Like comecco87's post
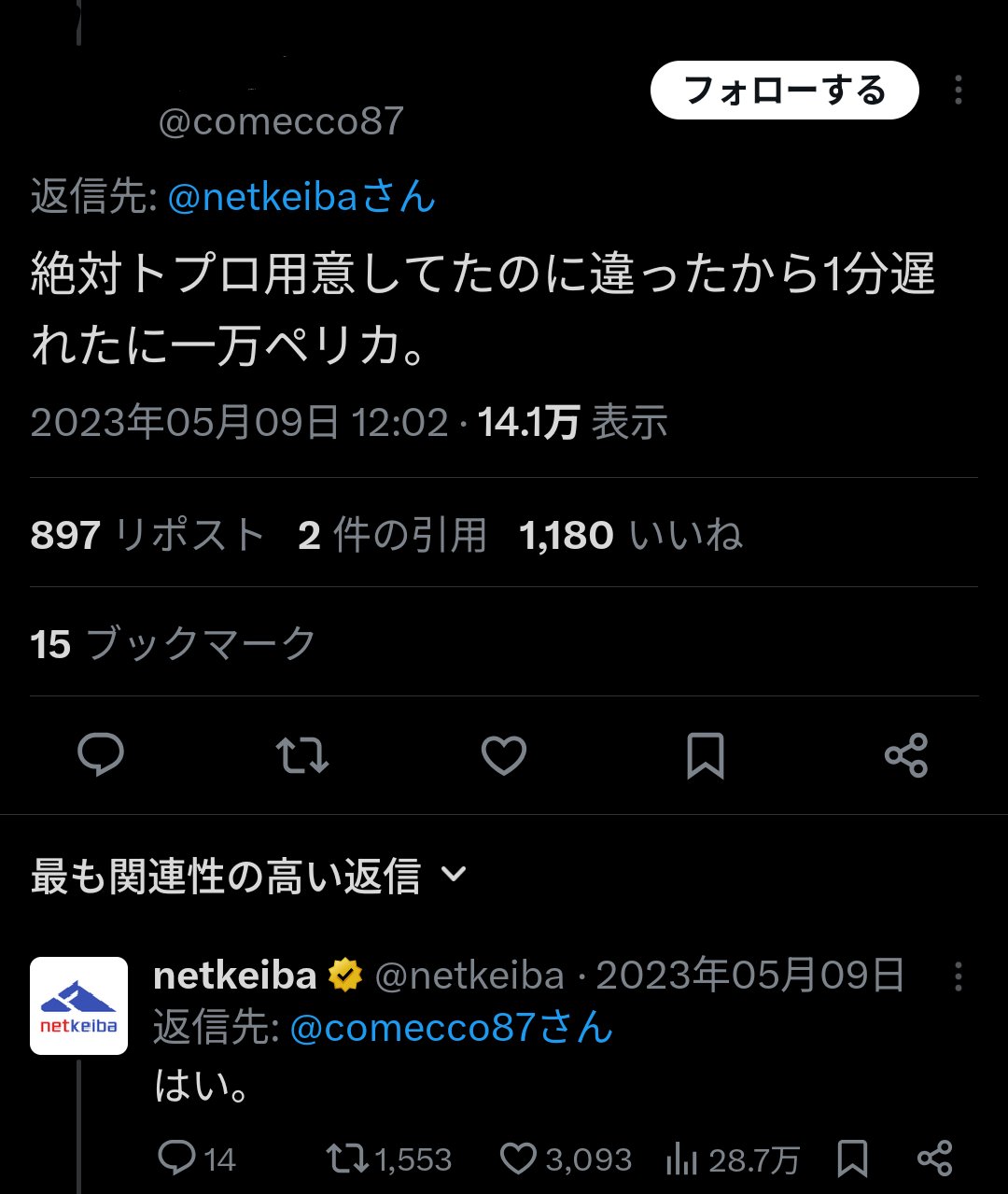This screenshot has height=1194, width=1008. 504,755
